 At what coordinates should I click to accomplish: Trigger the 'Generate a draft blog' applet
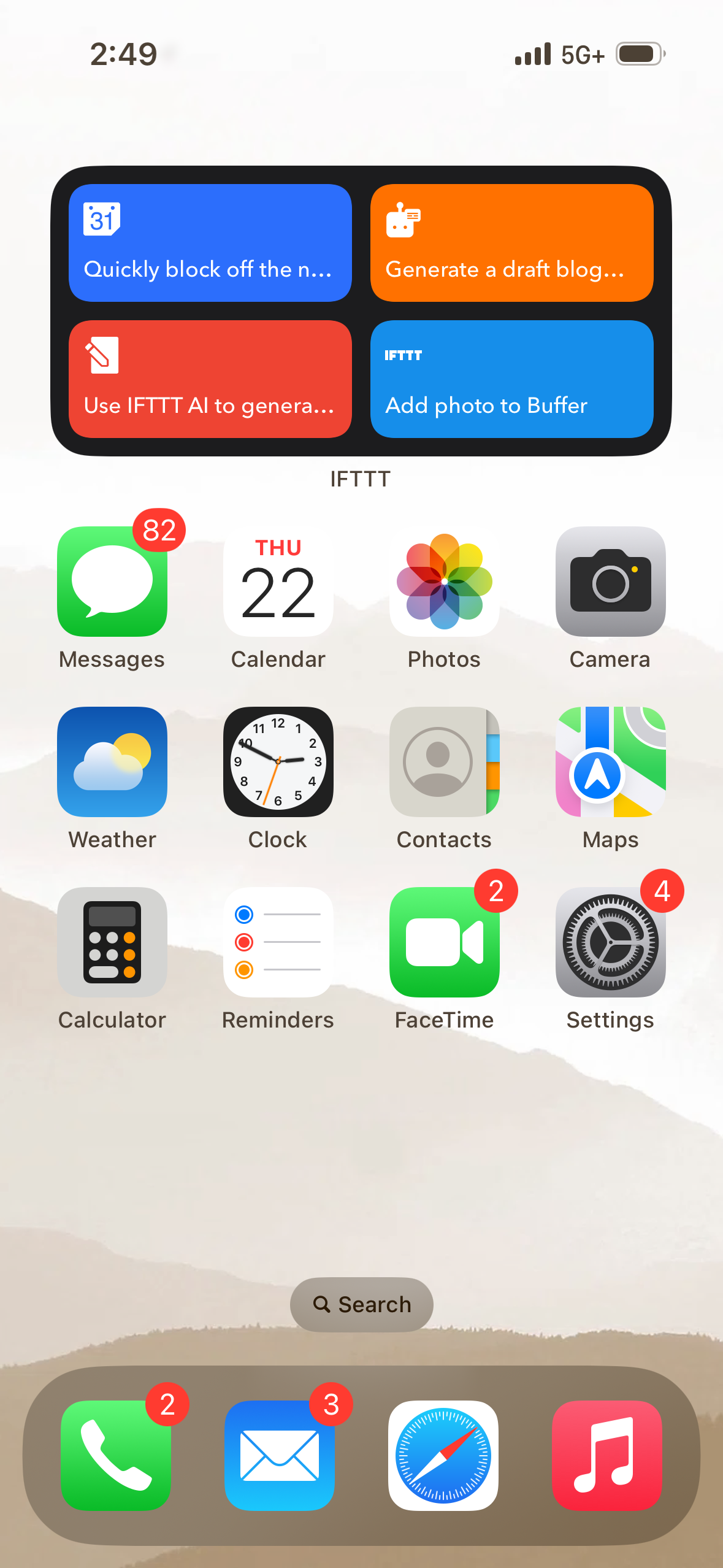click(x=512, y=243)
